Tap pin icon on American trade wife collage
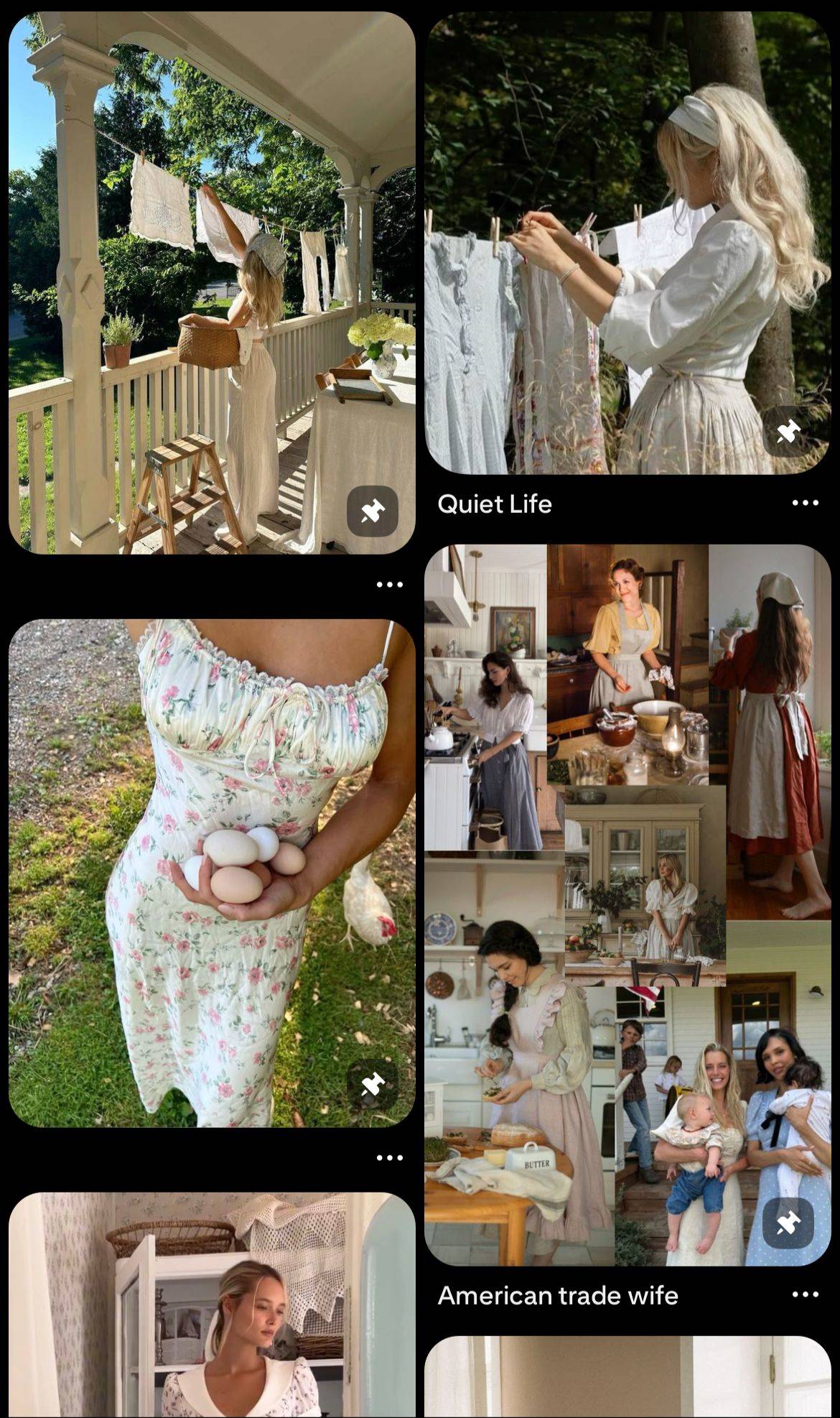Viewport: 840px width, 1418px height. [x=788, y=1222]
